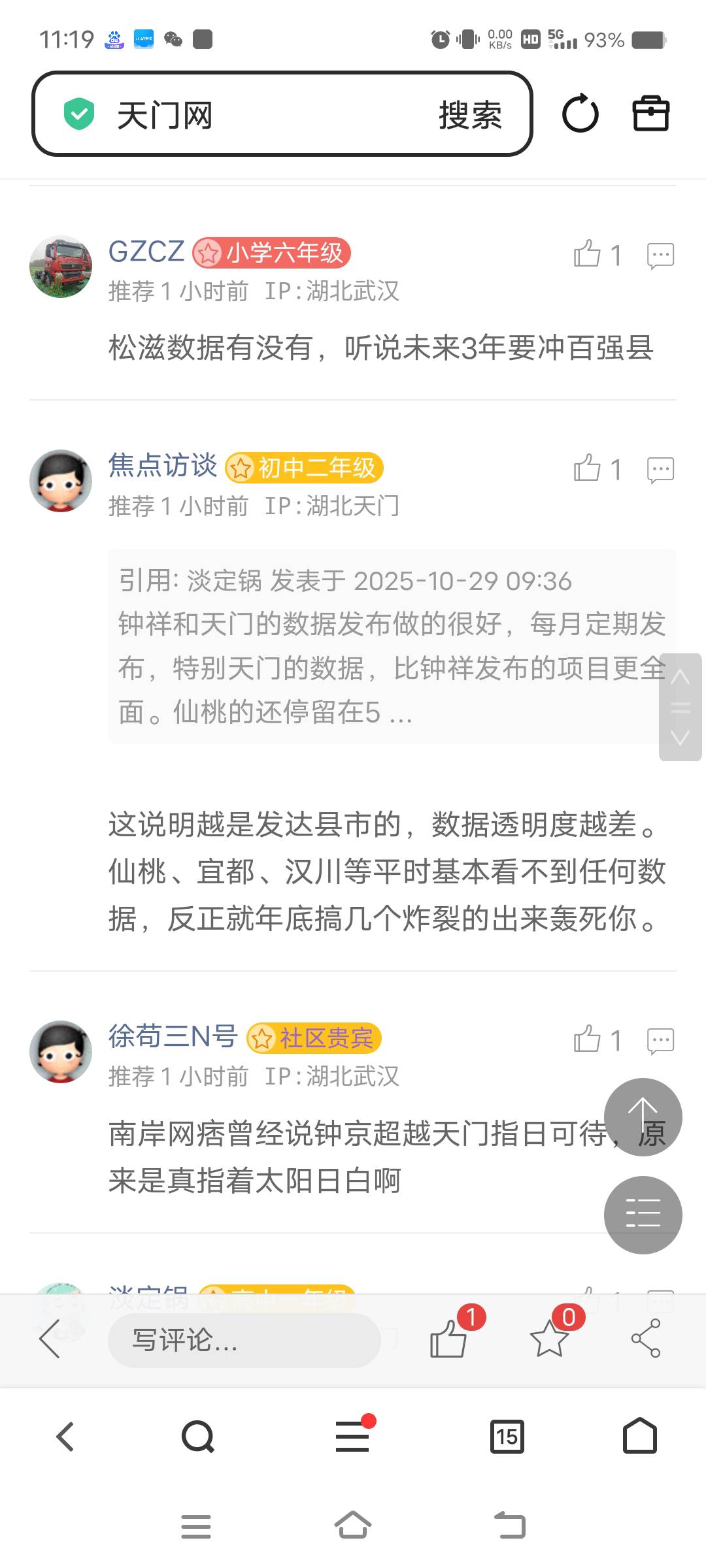Open the browser tabs showing 15
The height and width of the screenshot is (1568, 706).
[x=507, y=1437]
